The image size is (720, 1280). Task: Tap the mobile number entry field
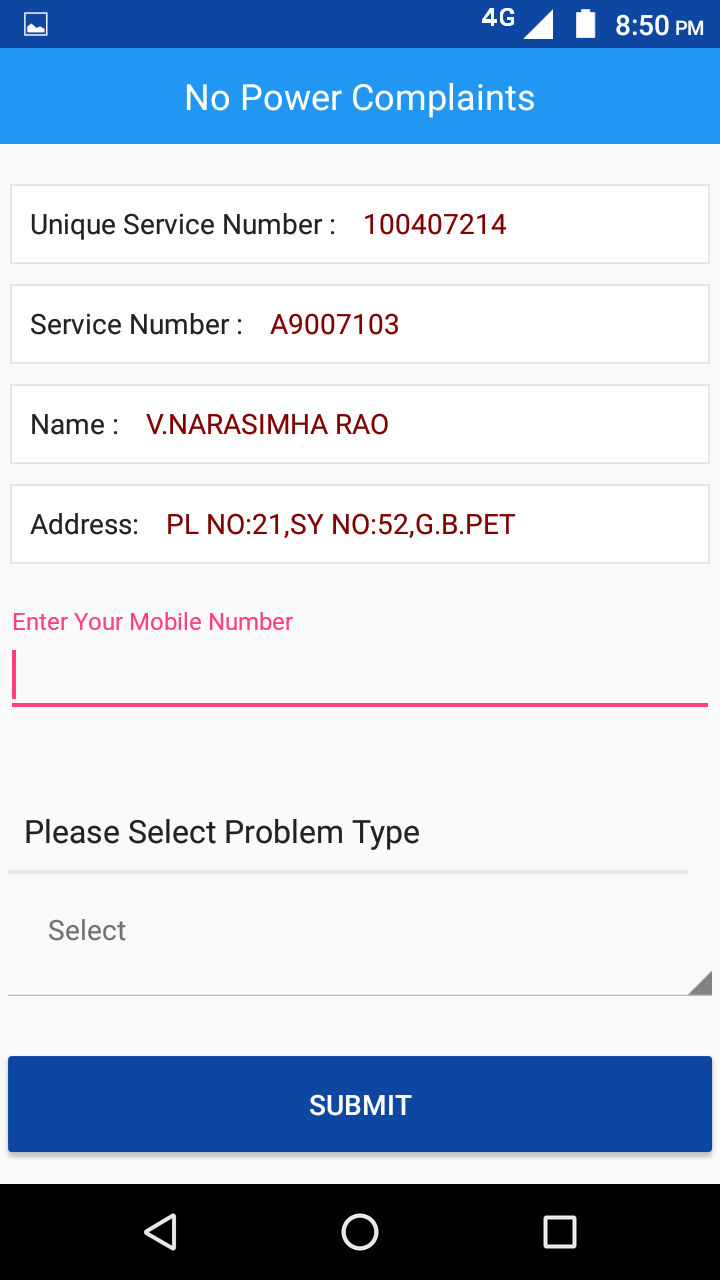[360, 672]
